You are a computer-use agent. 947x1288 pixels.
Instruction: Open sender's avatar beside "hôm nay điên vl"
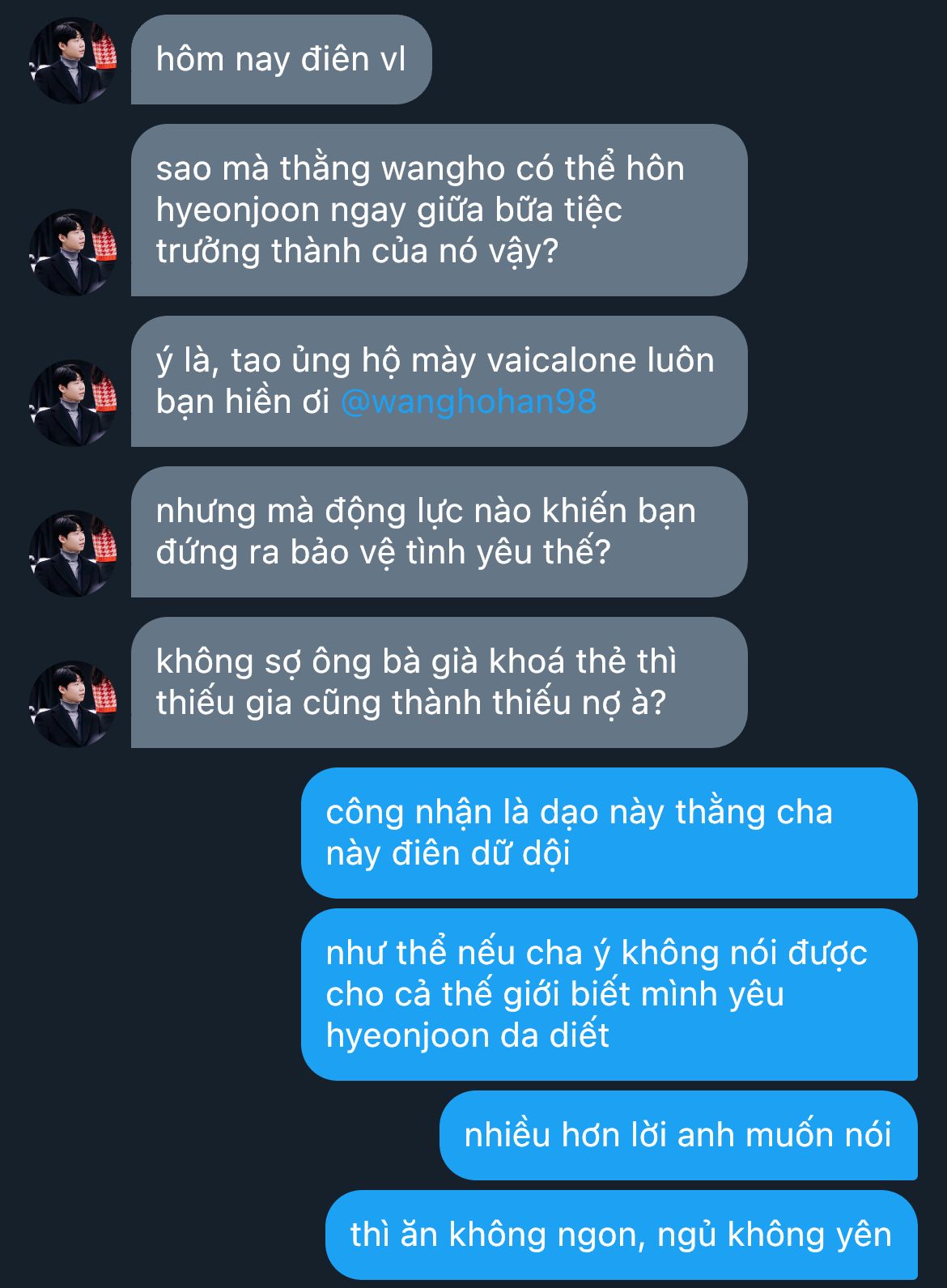[73, 60]
